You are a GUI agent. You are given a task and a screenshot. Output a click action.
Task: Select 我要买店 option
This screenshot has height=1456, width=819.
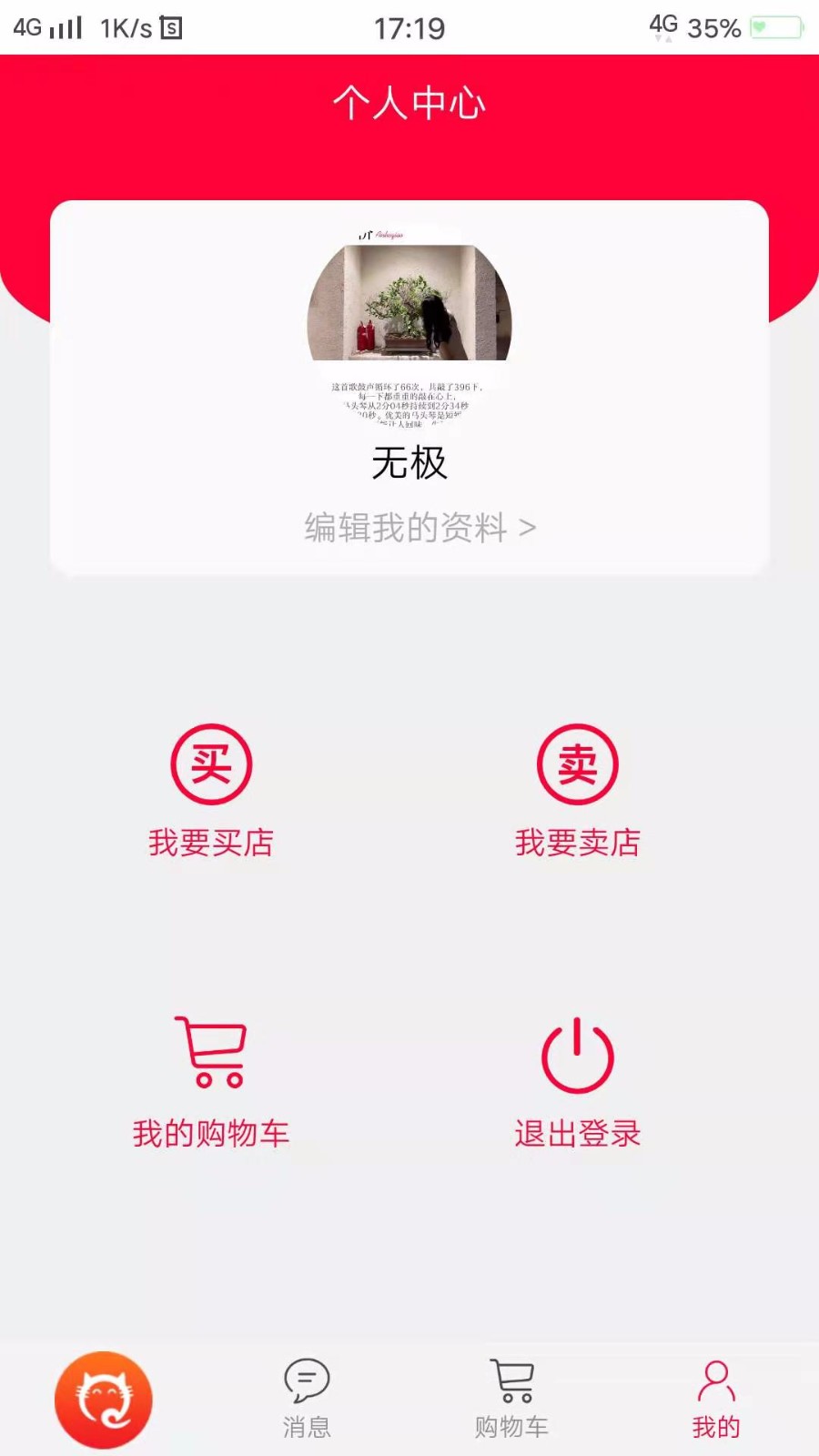point(209,843)
